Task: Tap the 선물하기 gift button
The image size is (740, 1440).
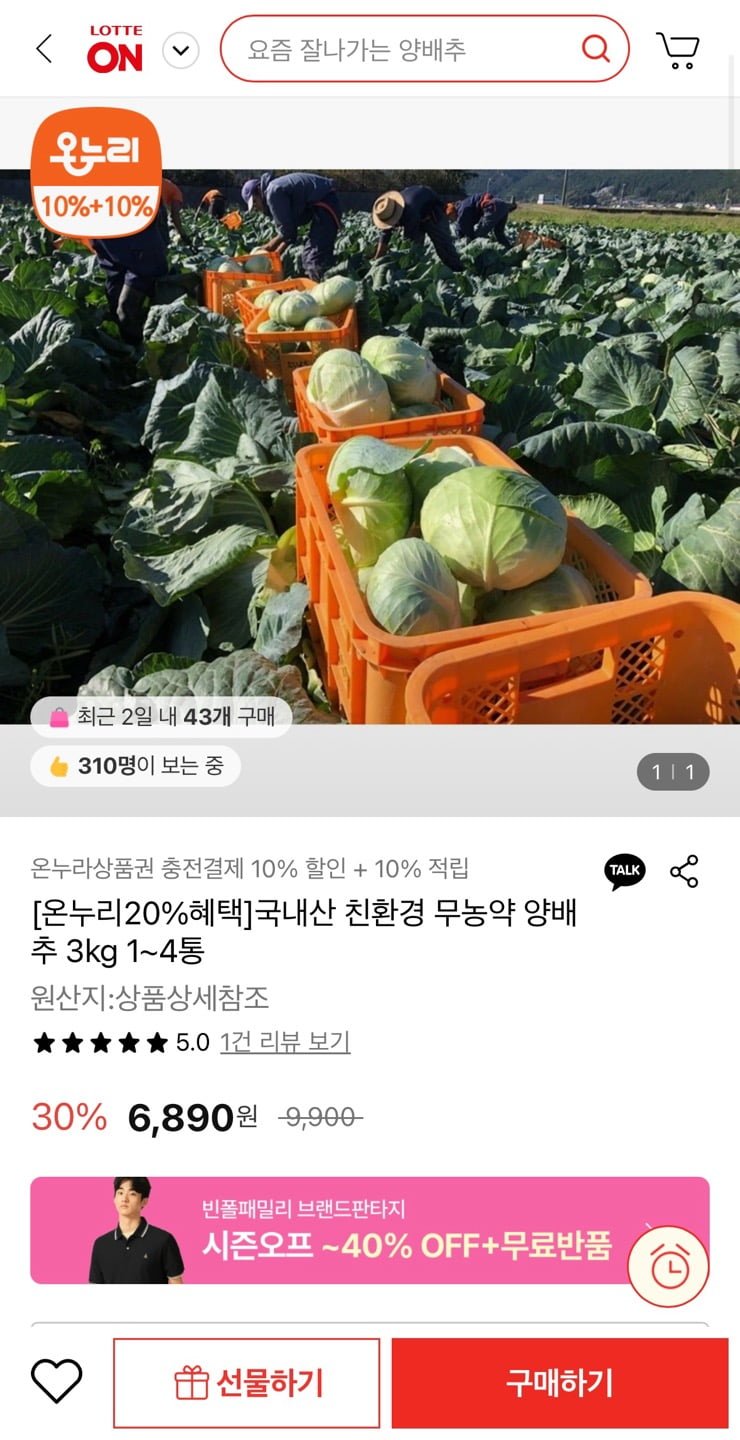Action: coord(247,1383)
